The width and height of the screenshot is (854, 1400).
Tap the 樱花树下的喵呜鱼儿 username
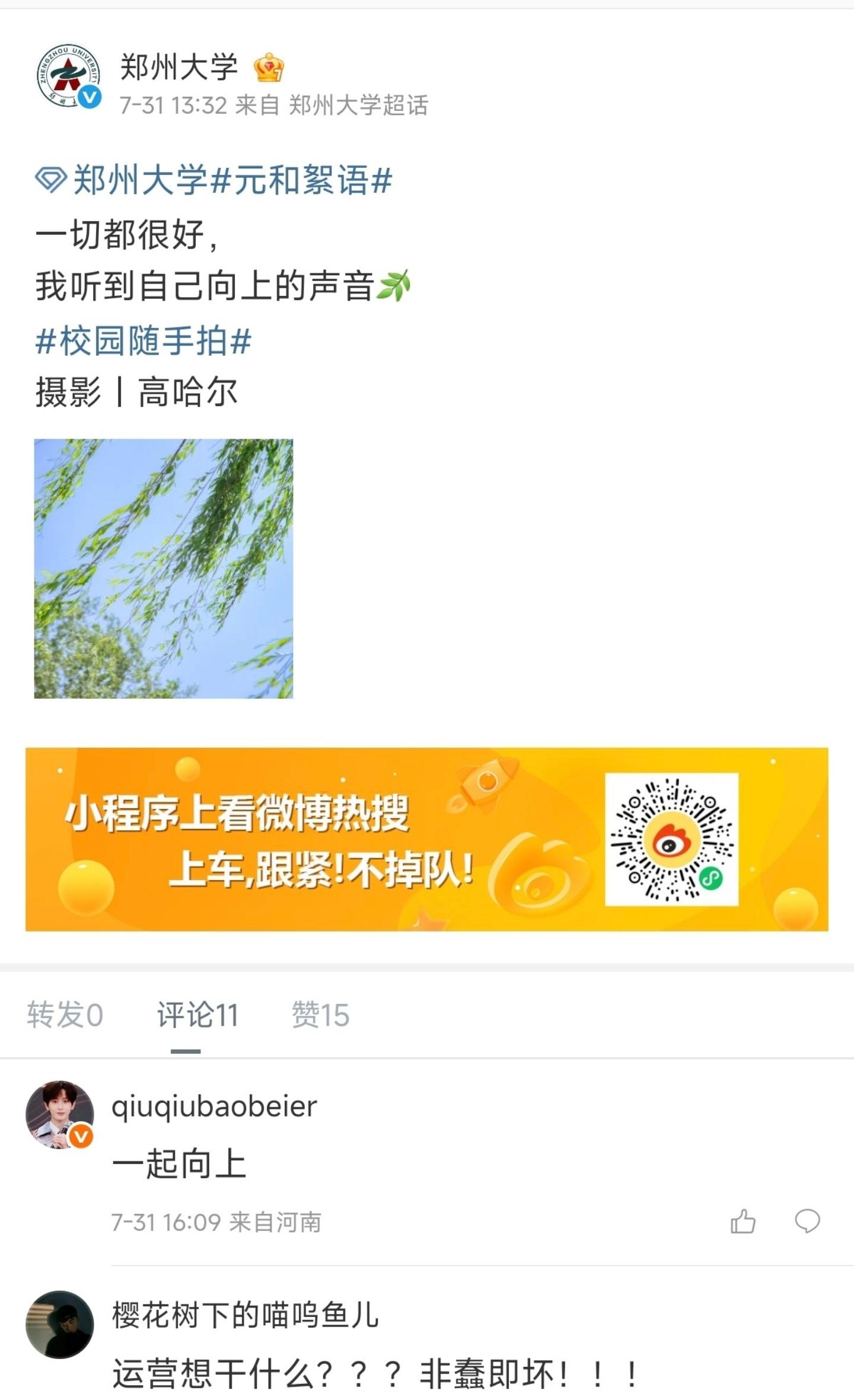tap(246, 1315)
